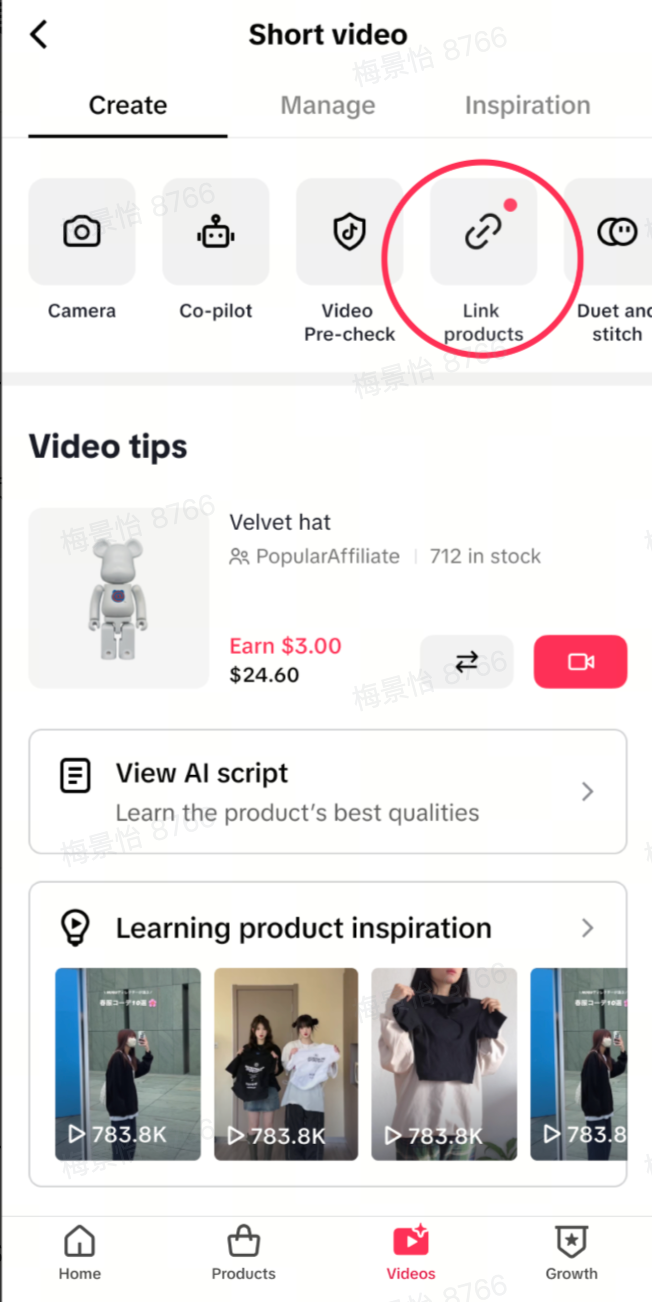
Task: Switch to the Inspiration tab
Action: point(527,105)
